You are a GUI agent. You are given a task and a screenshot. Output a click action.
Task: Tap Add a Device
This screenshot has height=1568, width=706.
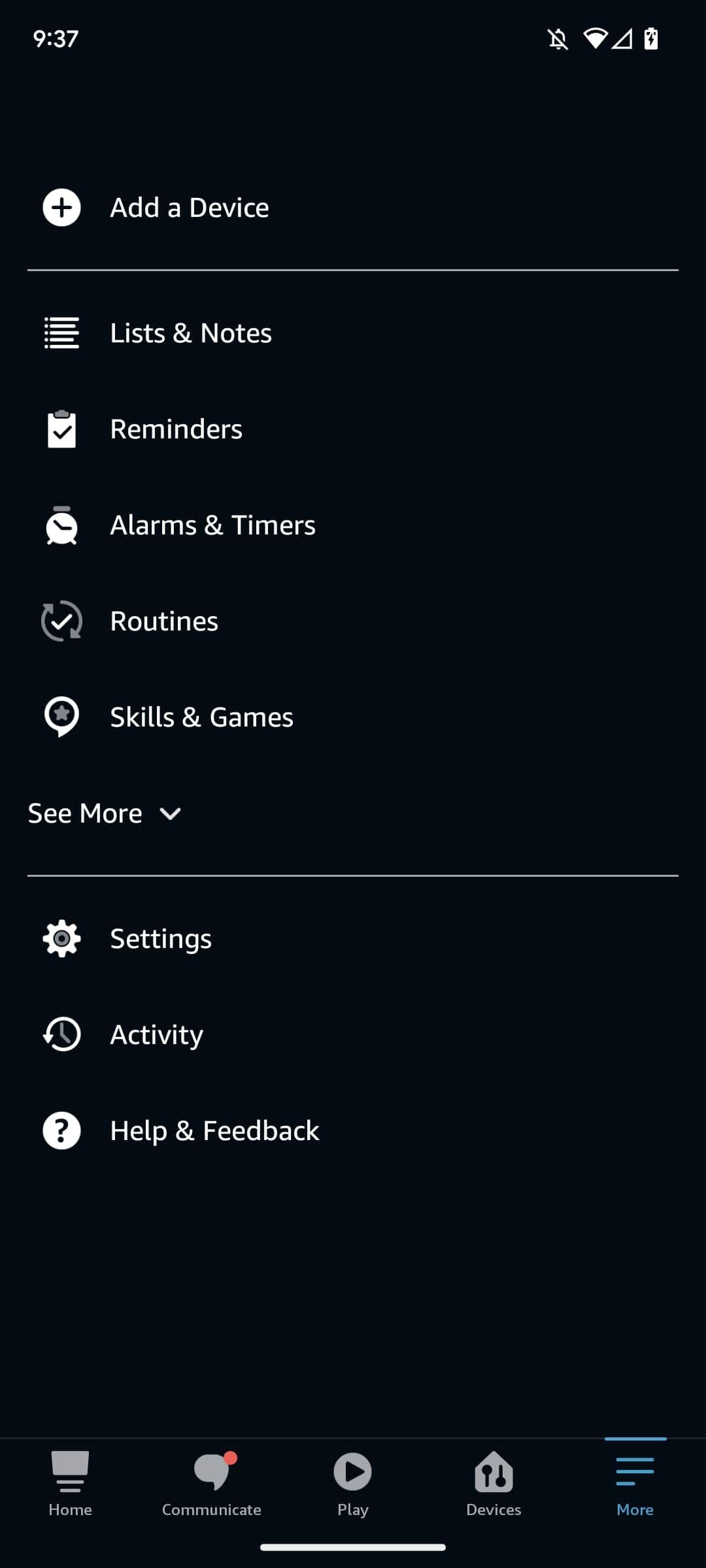click(190, 208)
